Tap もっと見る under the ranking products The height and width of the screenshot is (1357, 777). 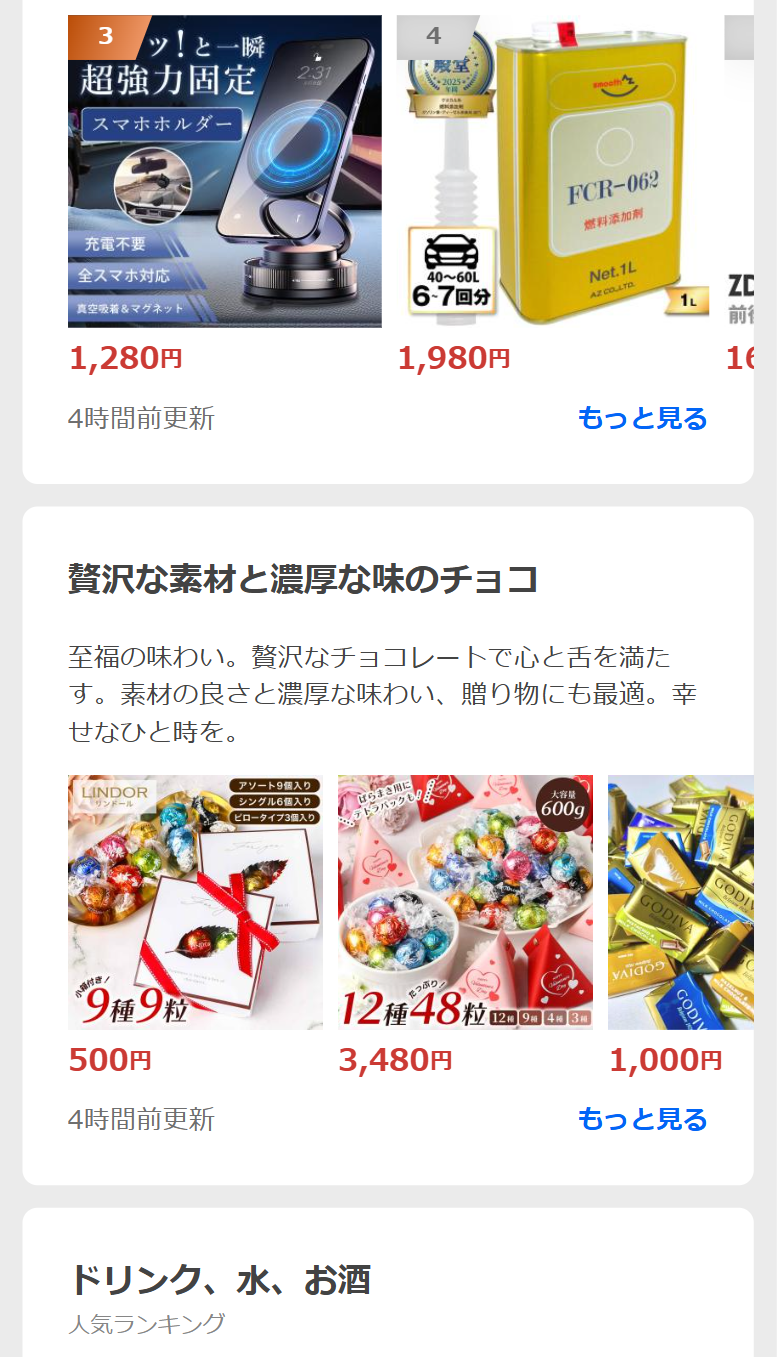pyautogui.click(x=642, y=418)
